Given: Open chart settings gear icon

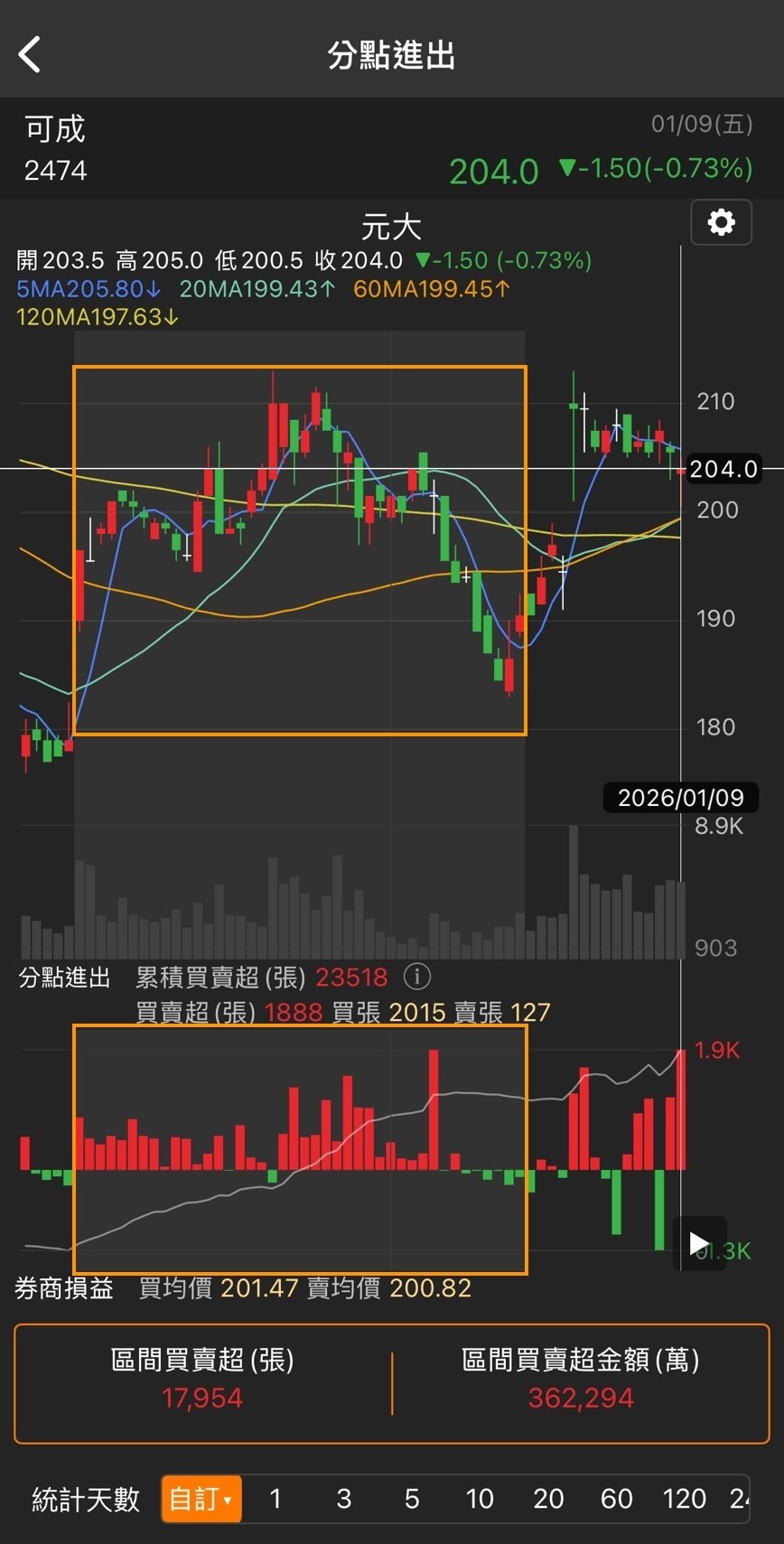Looking at the screenshot, I should point(721,222).
